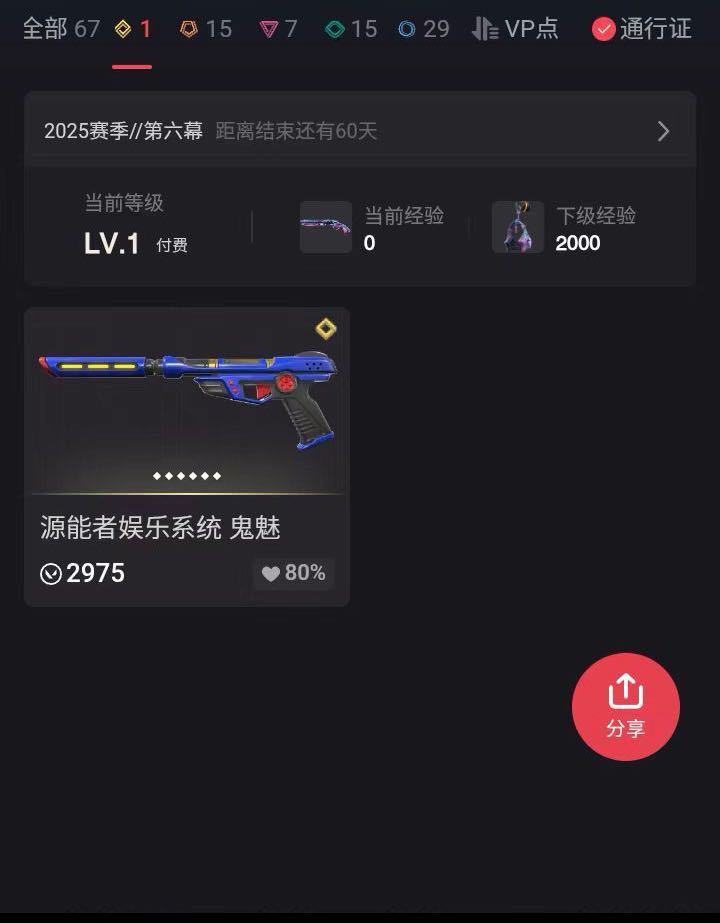
Task: Select the orange tier tab showing 15
Action: click(205, 29)
